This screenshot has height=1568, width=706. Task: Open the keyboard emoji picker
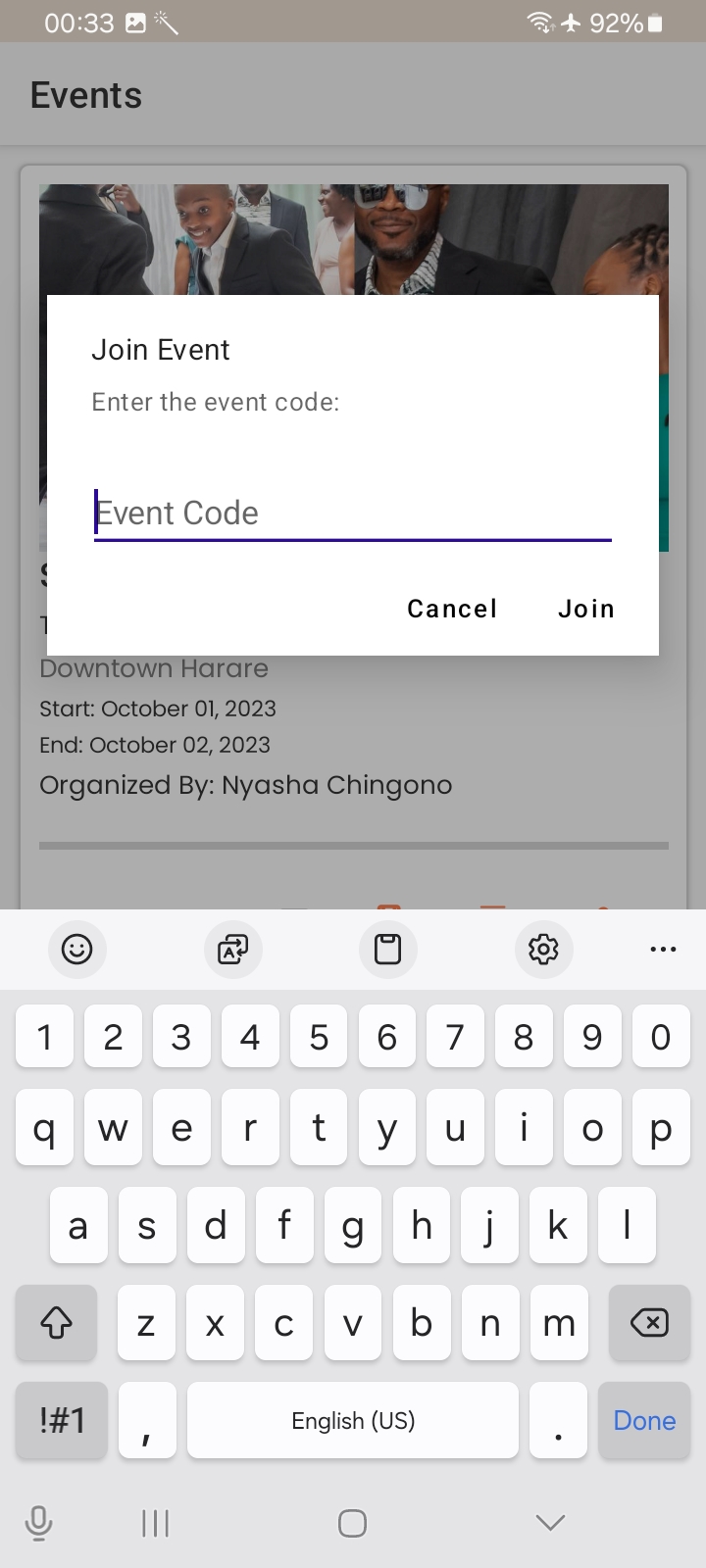76,949
